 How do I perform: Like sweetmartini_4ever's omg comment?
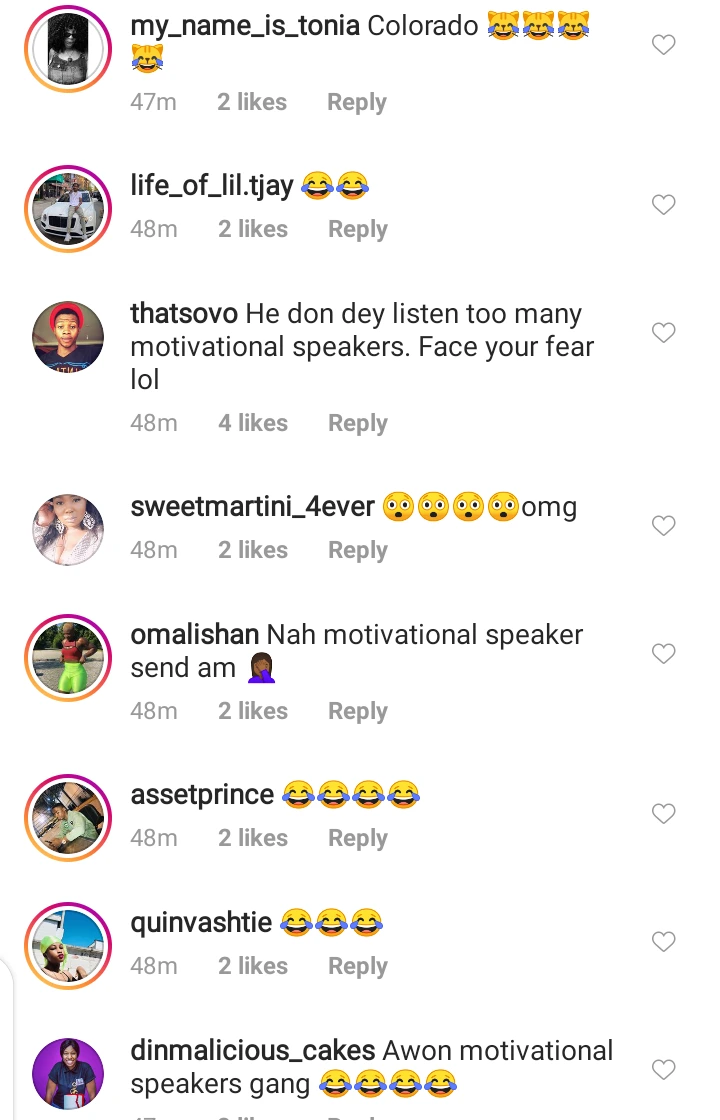click(664, 525)
